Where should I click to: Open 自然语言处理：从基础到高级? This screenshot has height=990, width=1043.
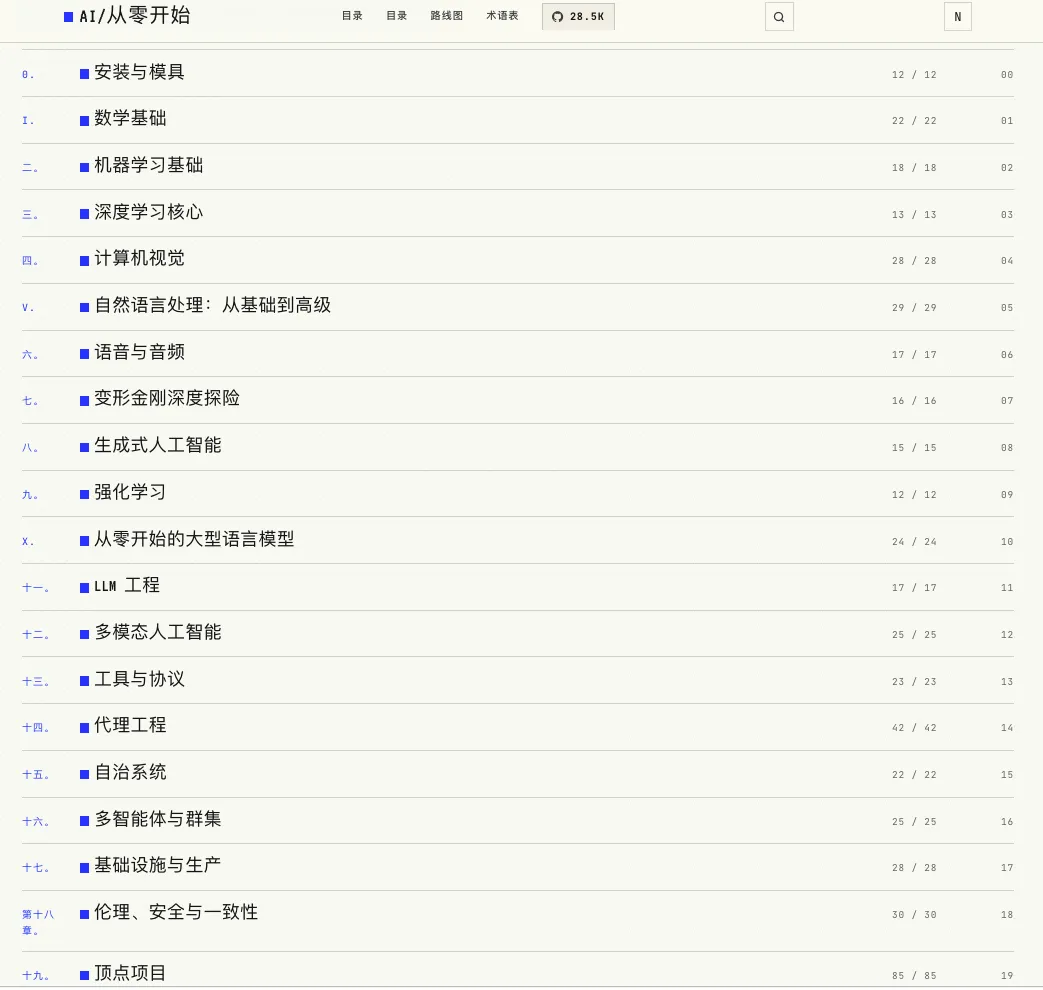tap(518, 307)
